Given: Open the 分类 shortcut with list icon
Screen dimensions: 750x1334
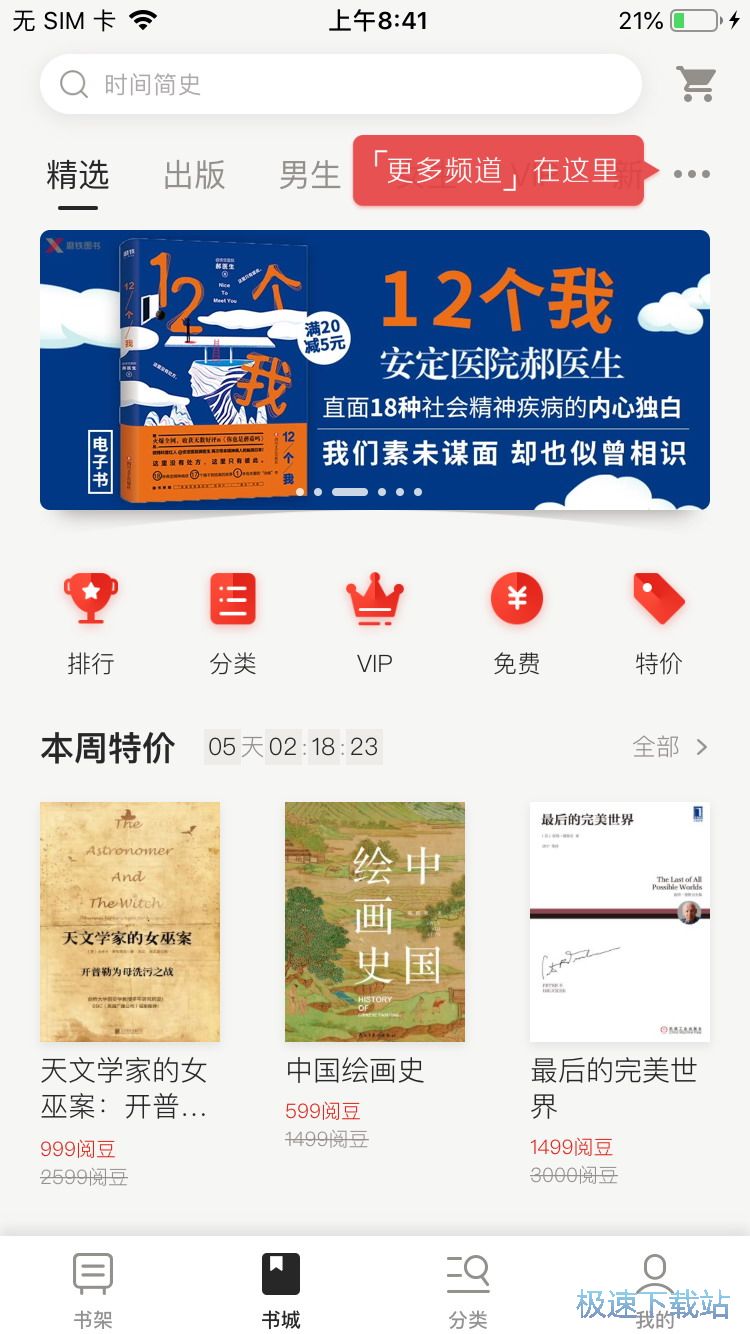Looking at the screenshot, I should [x=233, y=623].
